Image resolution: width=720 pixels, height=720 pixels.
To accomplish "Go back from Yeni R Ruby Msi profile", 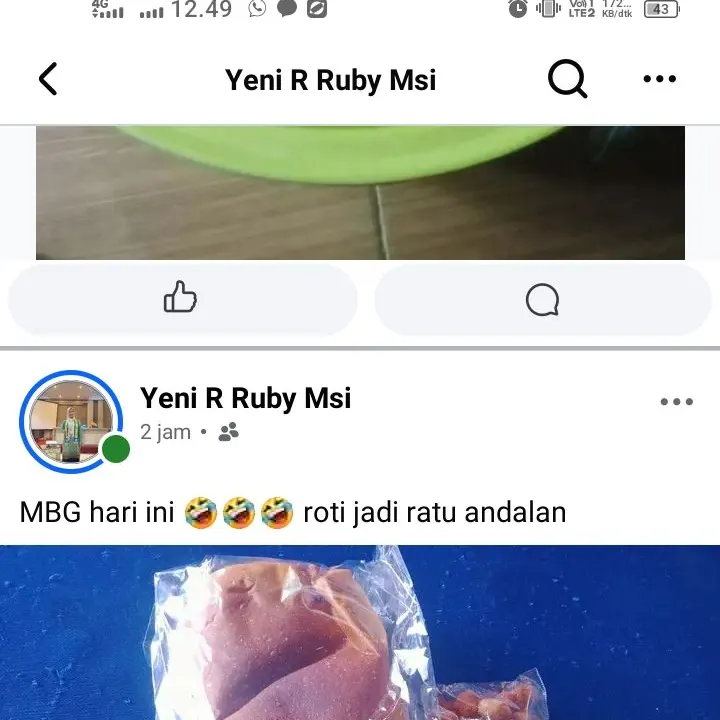I will click(x=48, y=79).
